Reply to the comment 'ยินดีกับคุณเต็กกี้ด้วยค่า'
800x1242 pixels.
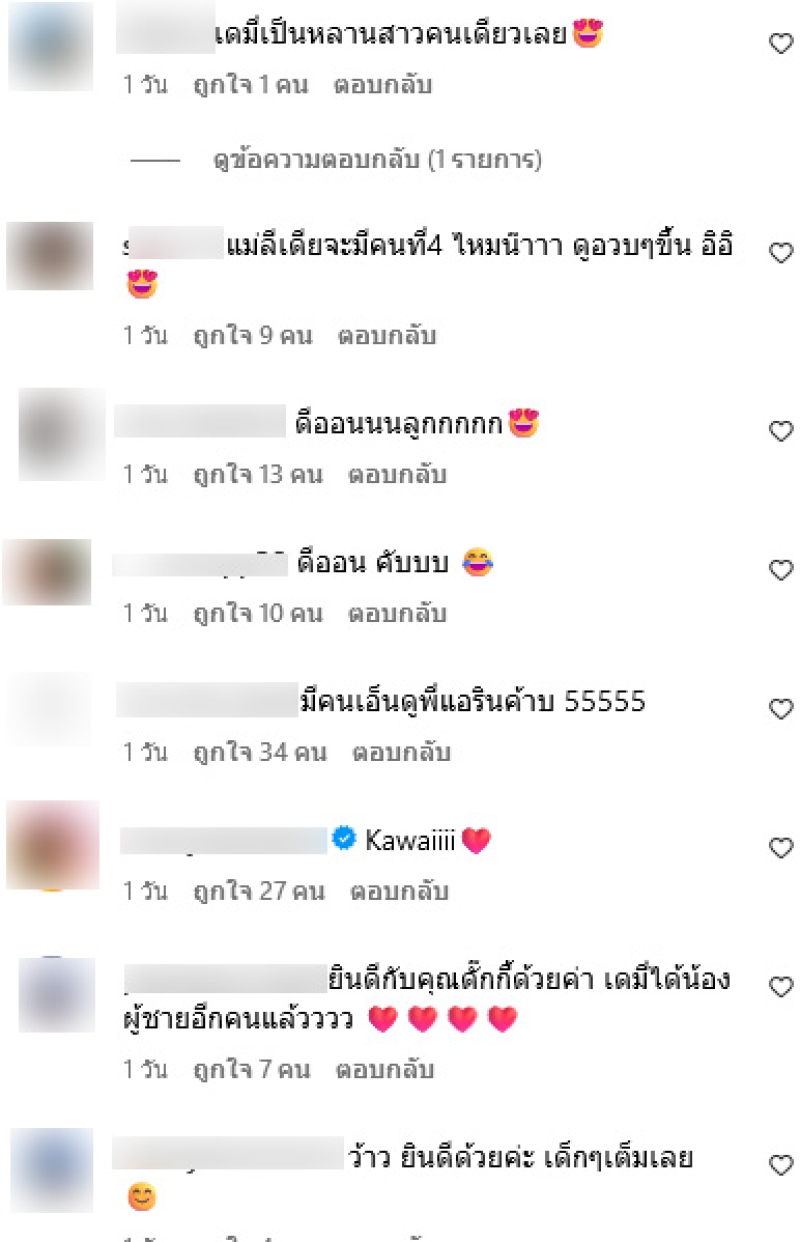tap(383, 1070)
